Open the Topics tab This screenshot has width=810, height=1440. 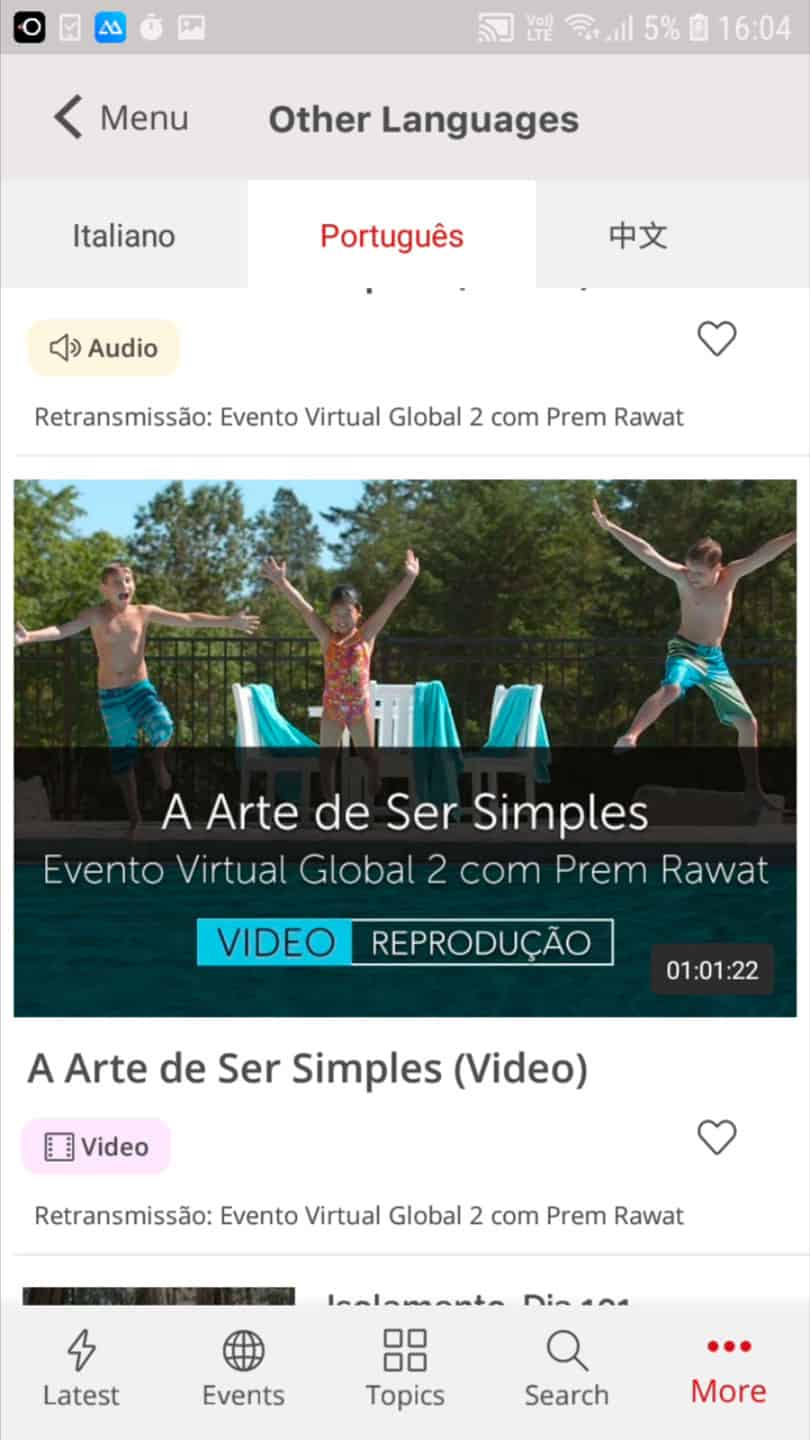pyautogui.click(x=405, y=1368)
